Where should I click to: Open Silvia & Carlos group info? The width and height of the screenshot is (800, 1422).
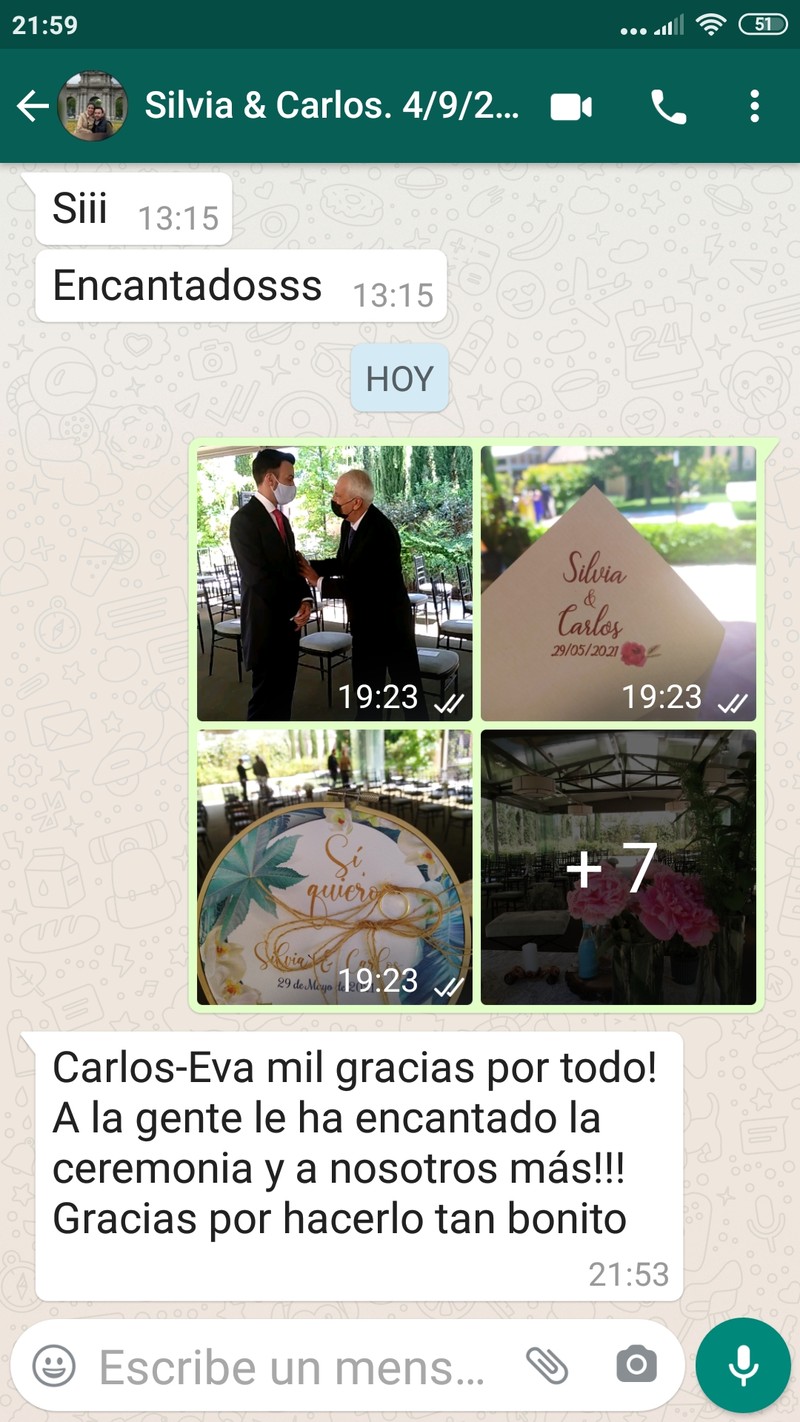(330, 106)
